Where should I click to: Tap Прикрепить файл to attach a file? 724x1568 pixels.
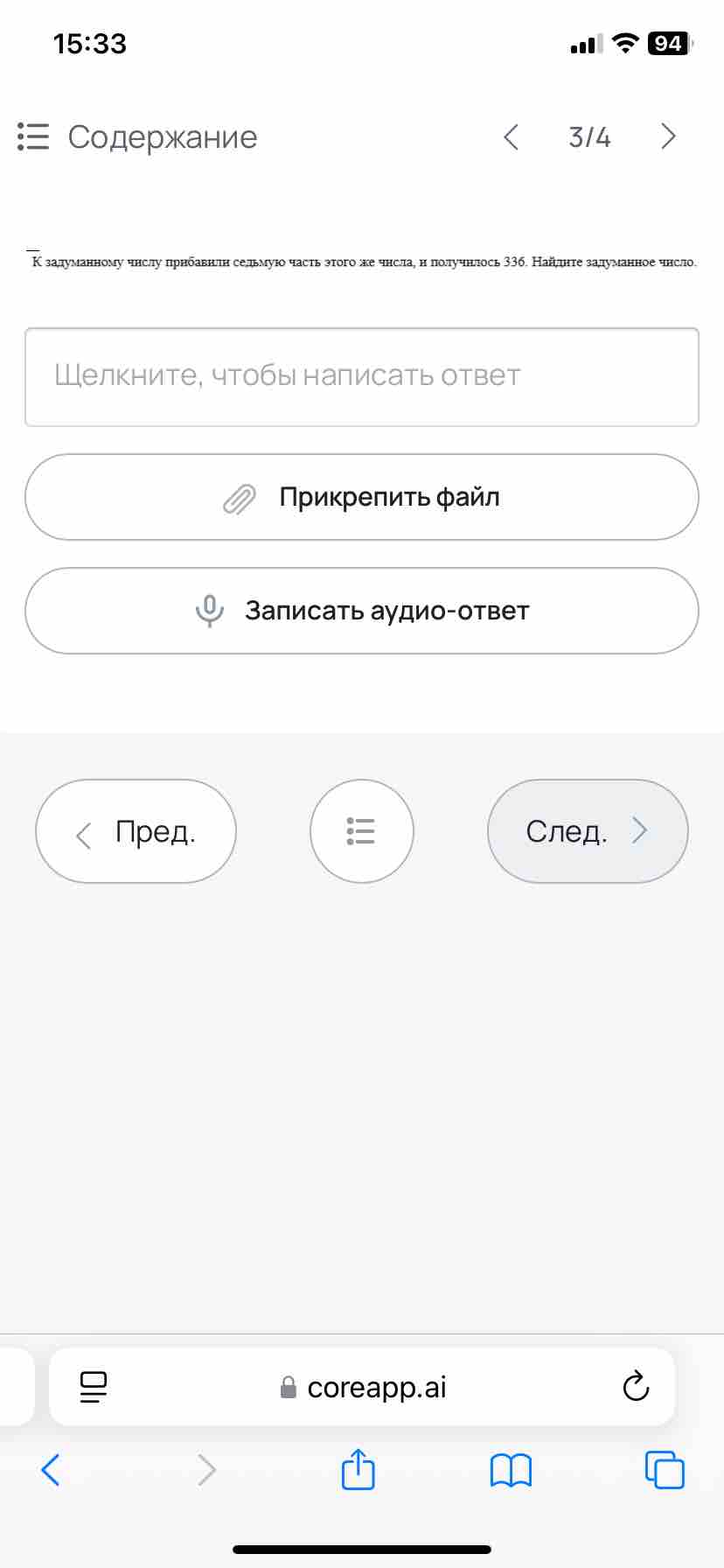(362, 497)
